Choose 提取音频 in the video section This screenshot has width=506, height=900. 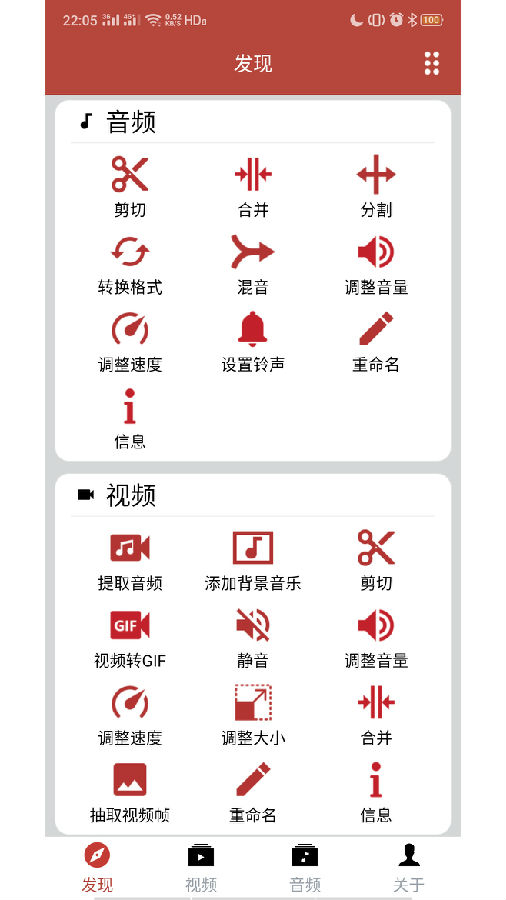point(130,562)
